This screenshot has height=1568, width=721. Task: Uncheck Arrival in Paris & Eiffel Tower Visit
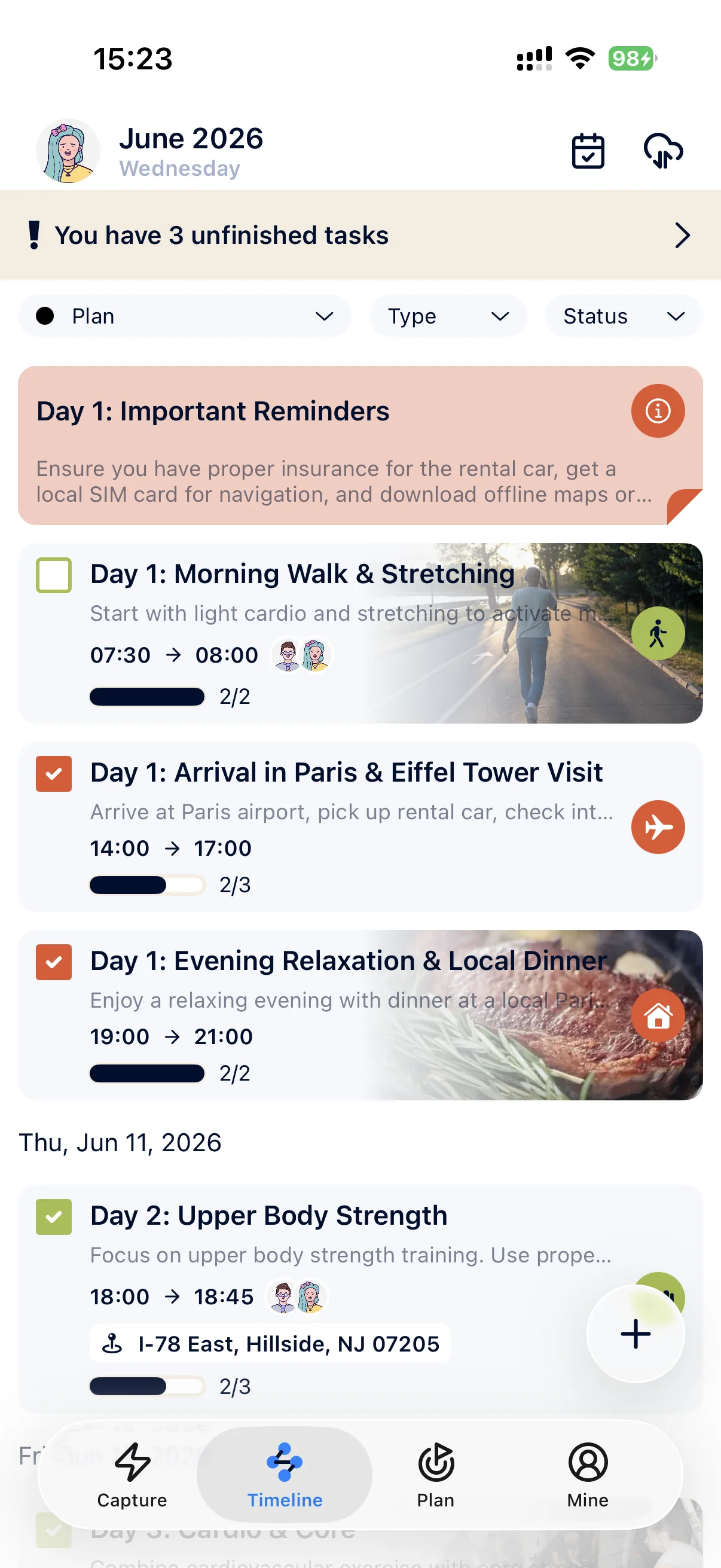(x=54, y=774)
